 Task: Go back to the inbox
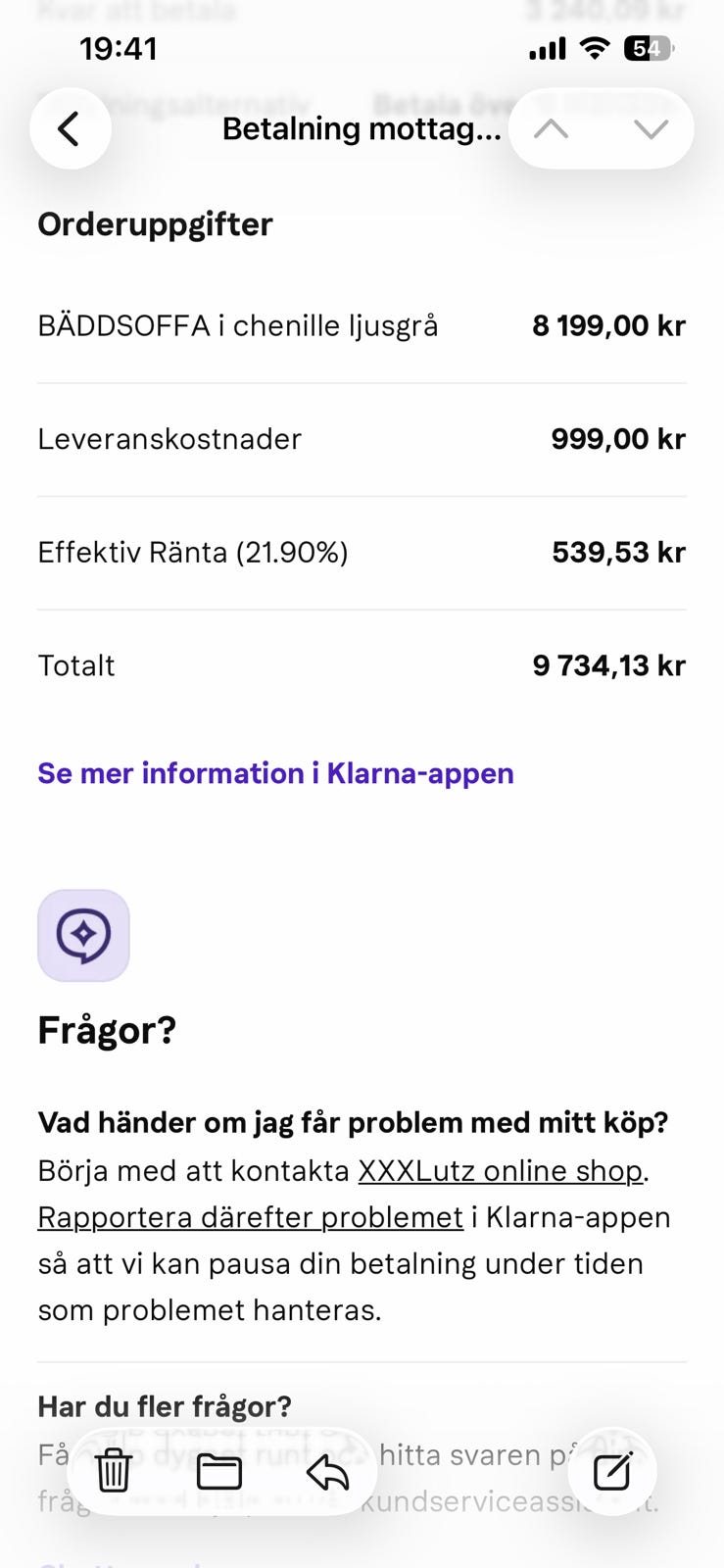point(70,128)
